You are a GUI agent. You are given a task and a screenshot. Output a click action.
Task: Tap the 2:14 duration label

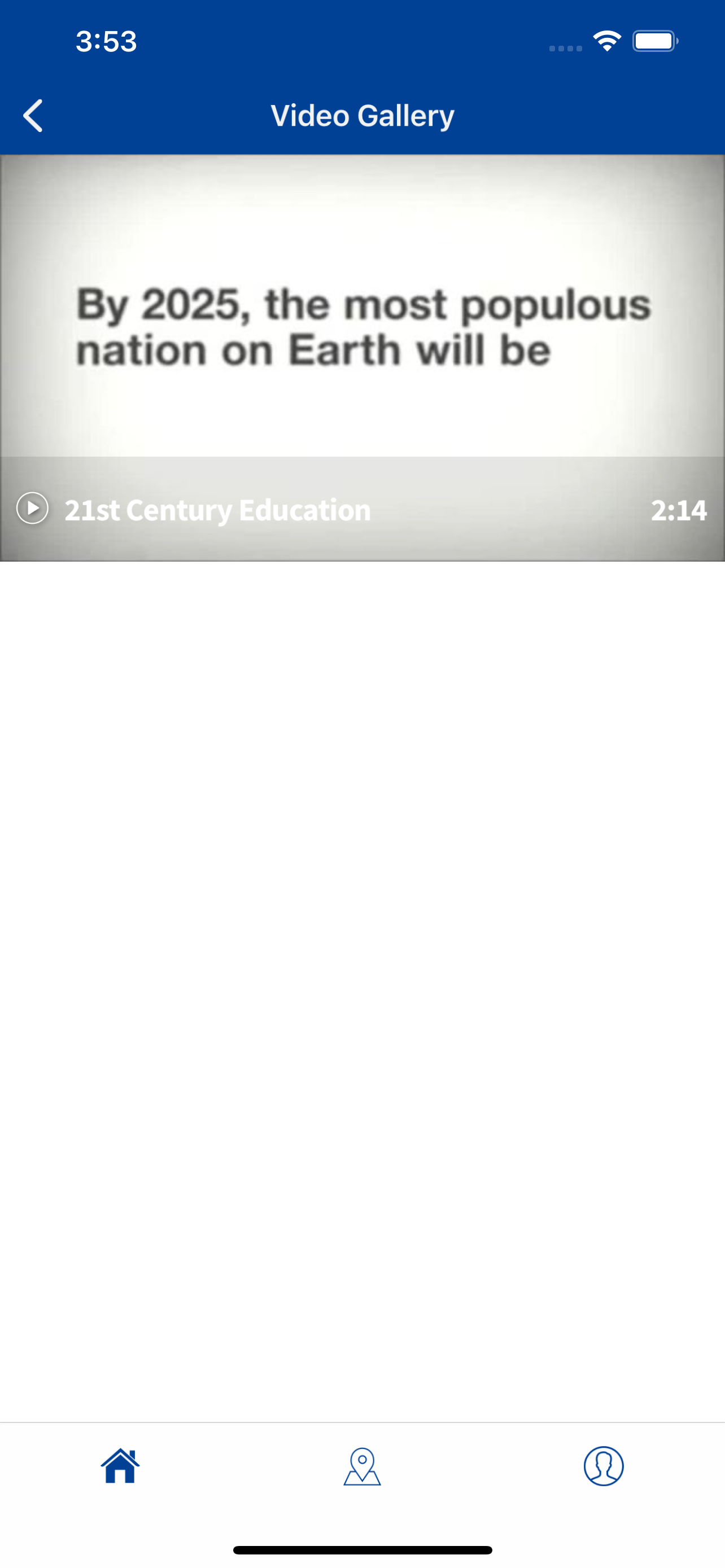(680, 510)
